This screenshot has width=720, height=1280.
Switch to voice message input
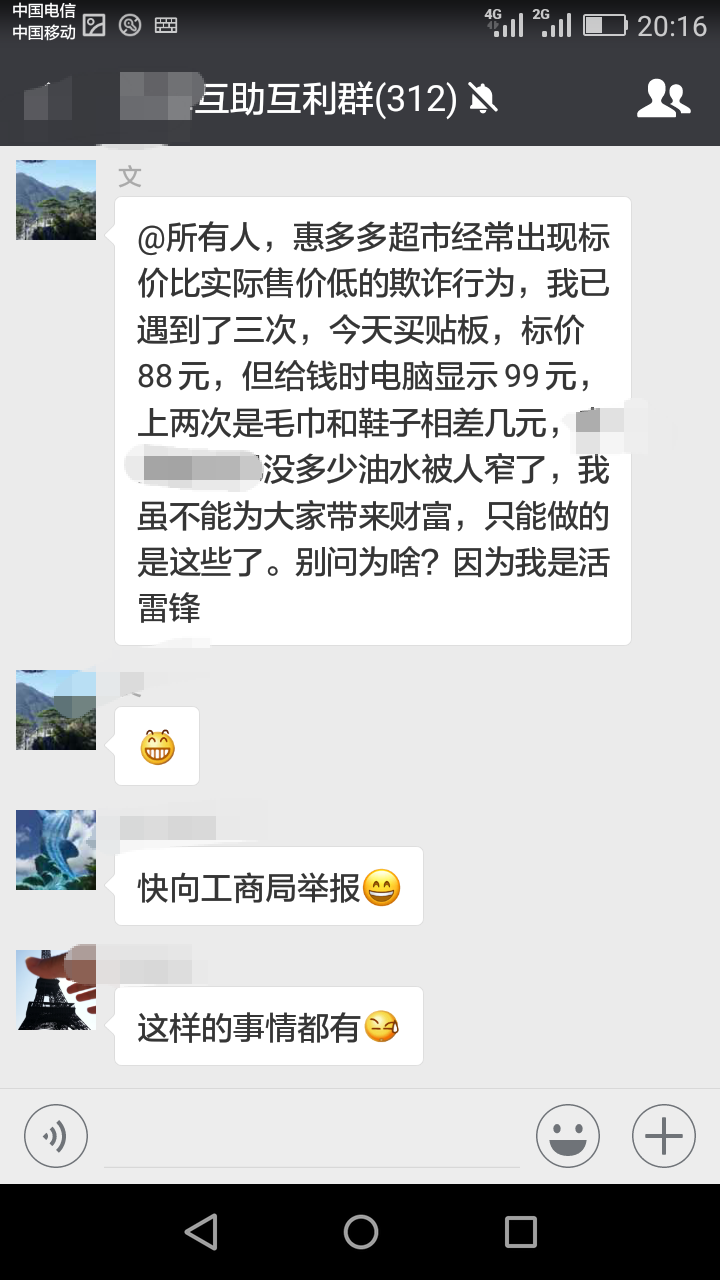(x=56, y=1136)
